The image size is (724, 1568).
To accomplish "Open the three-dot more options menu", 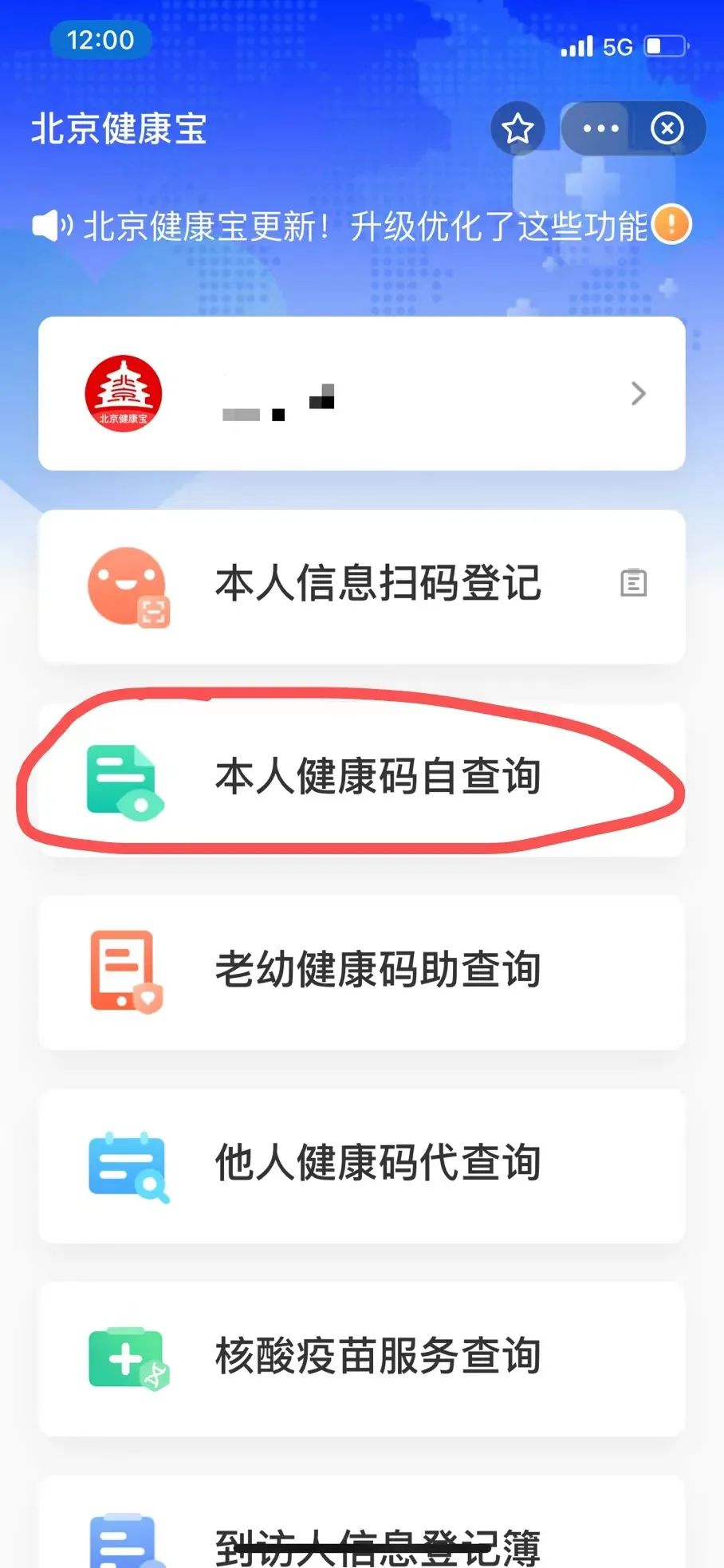I will point(600,128).
